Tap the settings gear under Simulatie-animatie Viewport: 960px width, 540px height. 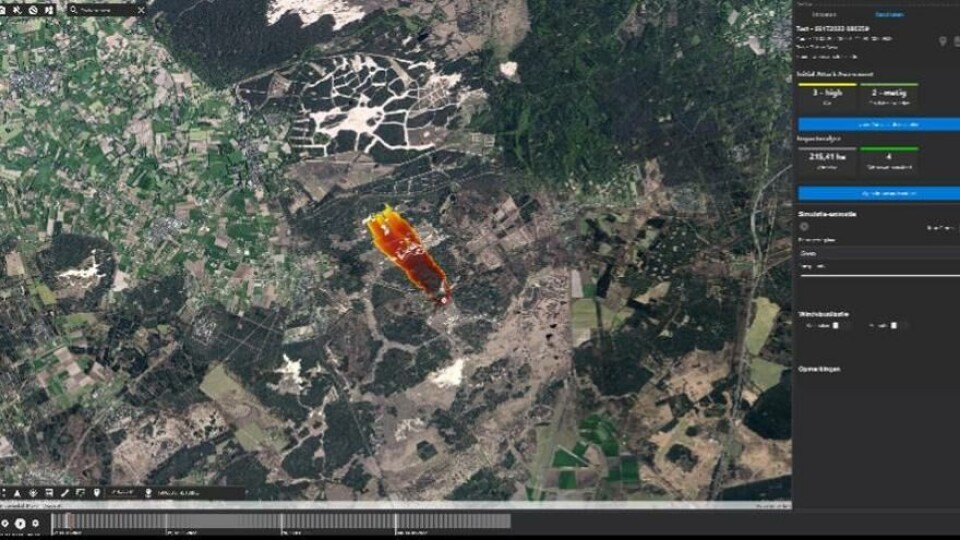pyautogui.click(x=804, y=228)
